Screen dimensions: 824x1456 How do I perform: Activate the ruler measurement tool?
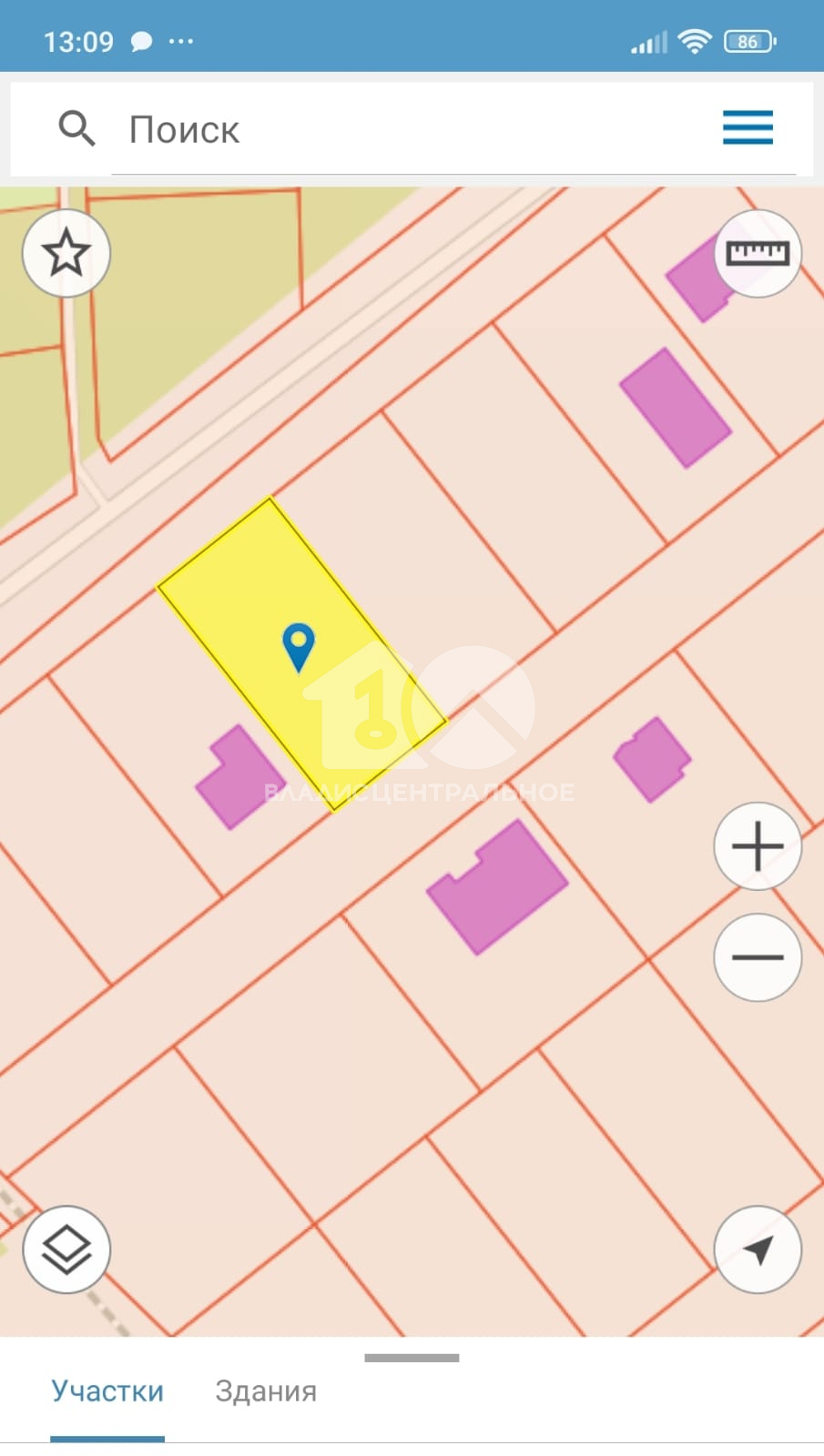tap(758, 253)
